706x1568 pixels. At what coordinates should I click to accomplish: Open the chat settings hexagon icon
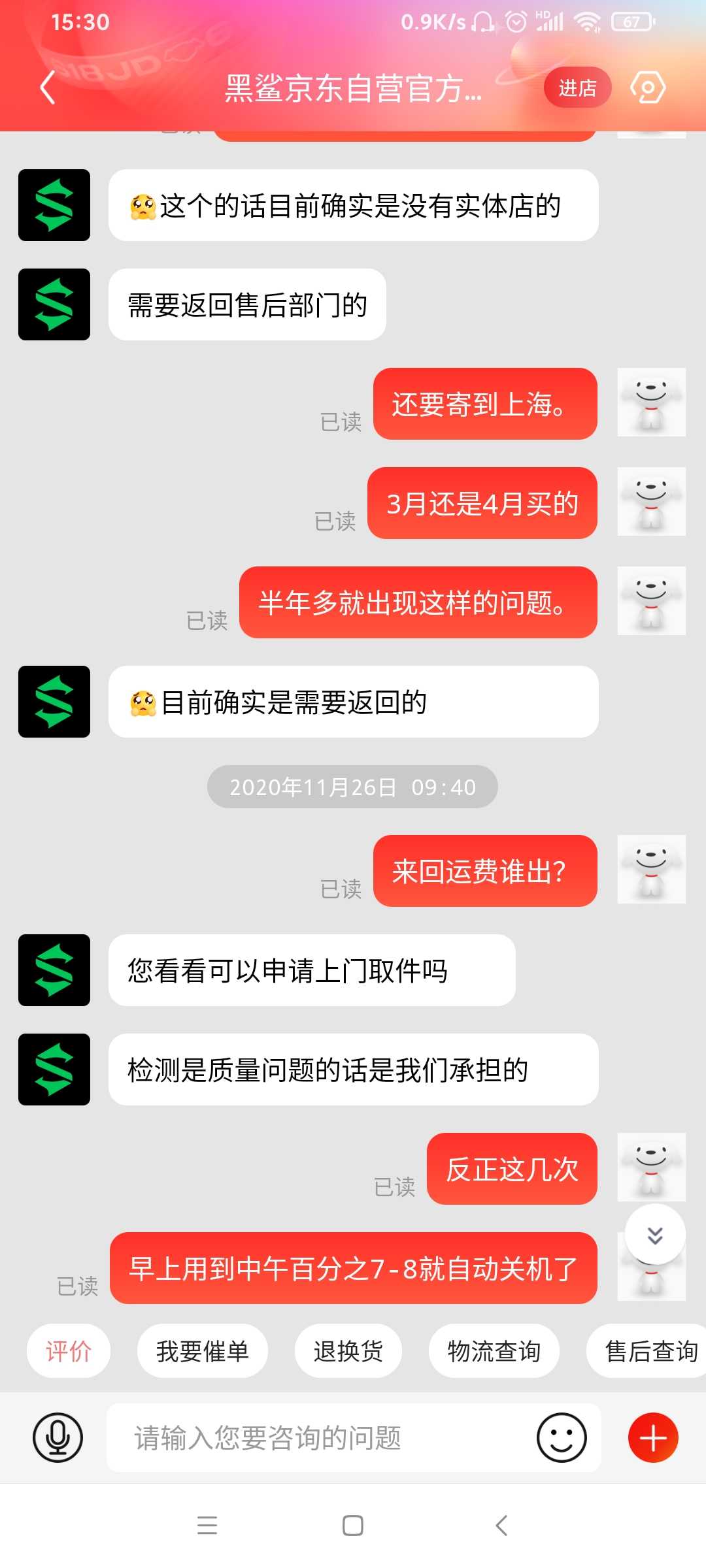click(647, 88)
